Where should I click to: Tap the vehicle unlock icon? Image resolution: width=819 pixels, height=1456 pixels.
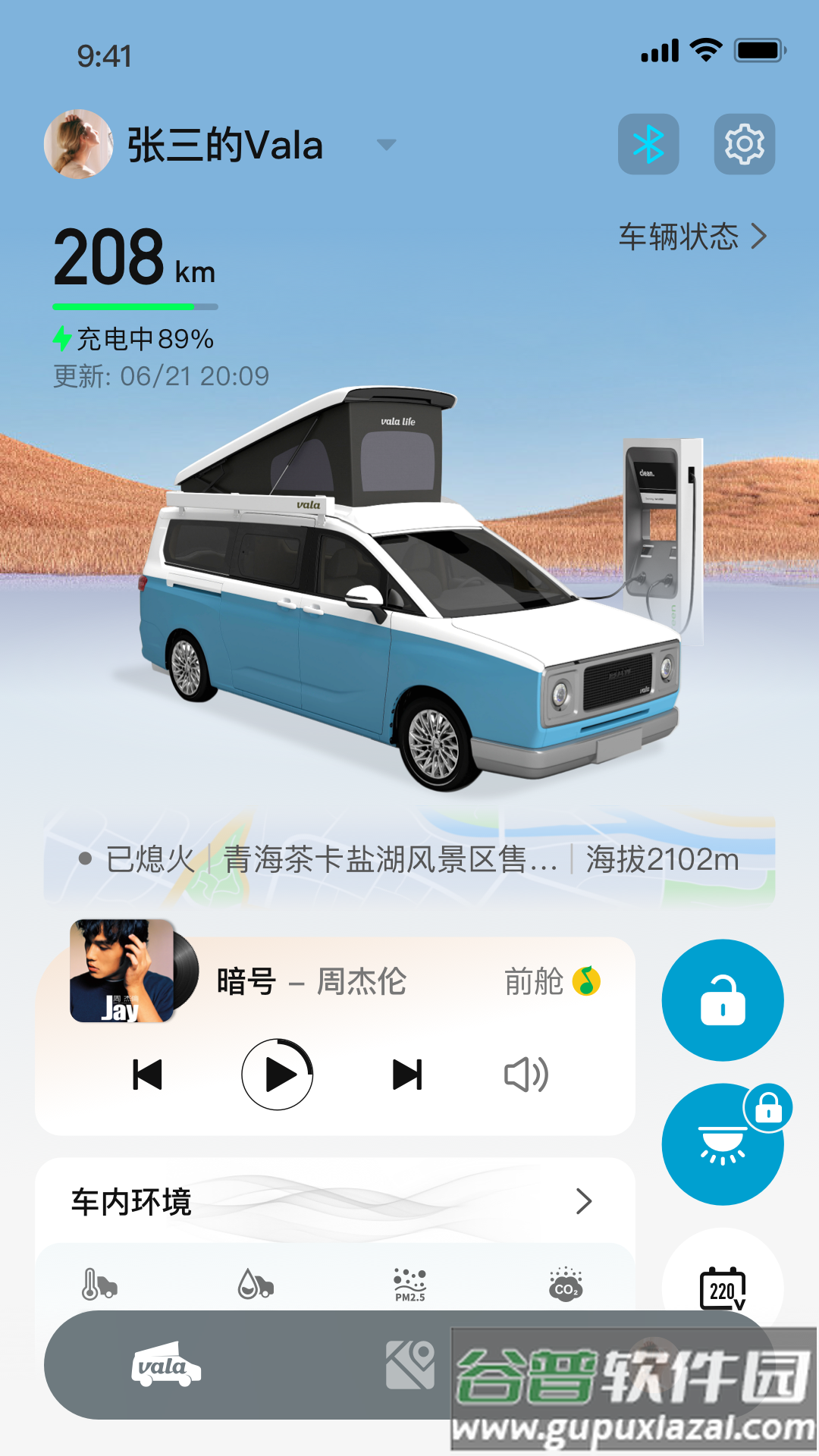(722, 999)
